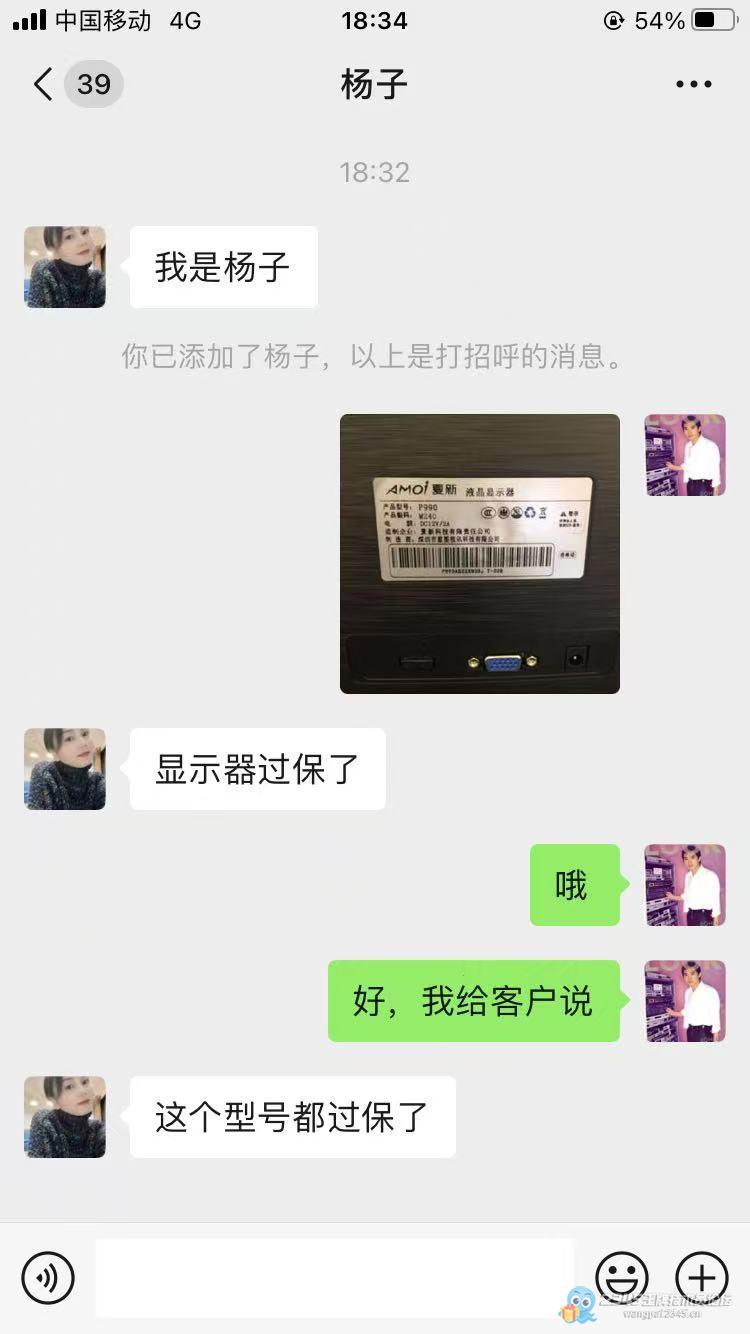Open the AMOI monitor label photo
Viewport: 750px width, 1334px height.
(479, 553)
